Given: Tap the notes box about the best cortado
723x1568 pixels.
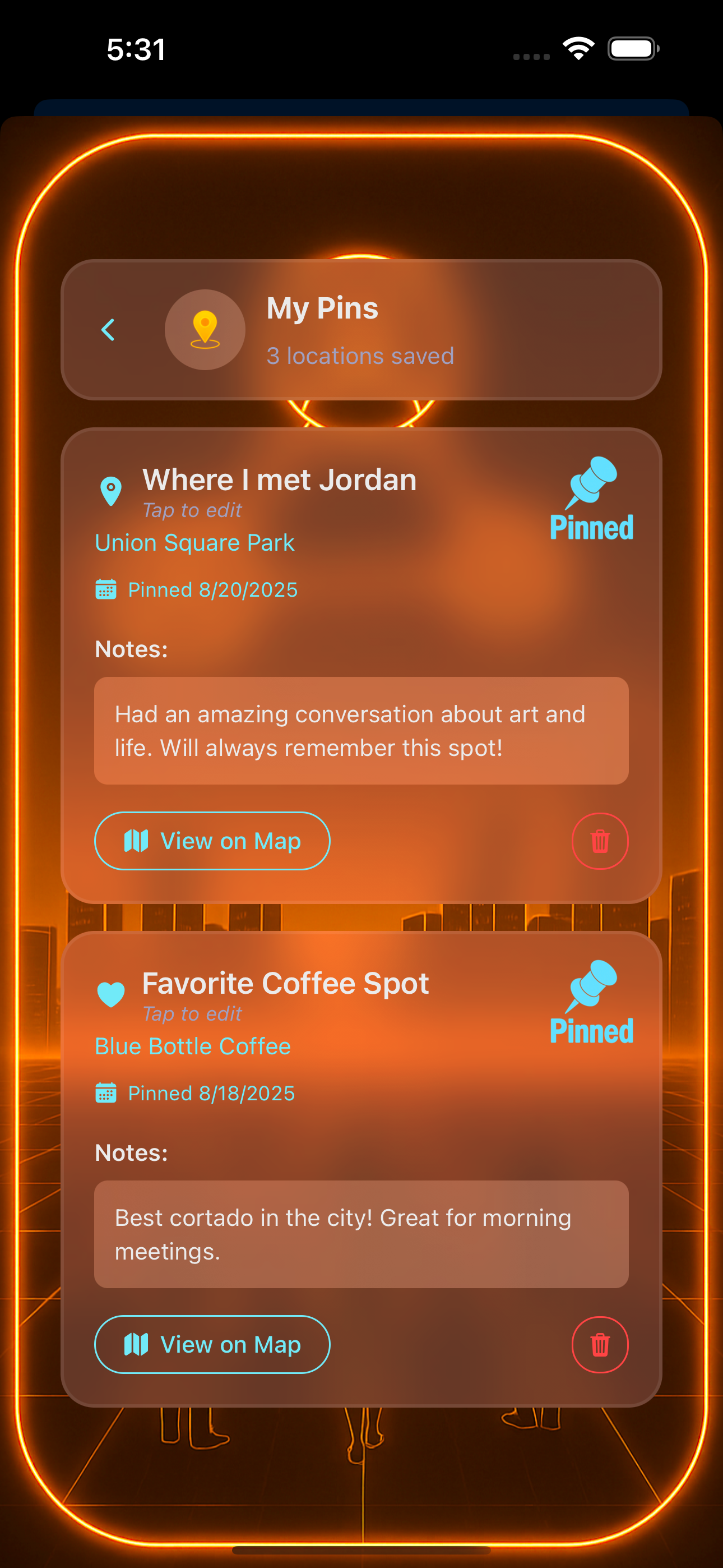Looking at the screenshot, I should coord(360,1234).
